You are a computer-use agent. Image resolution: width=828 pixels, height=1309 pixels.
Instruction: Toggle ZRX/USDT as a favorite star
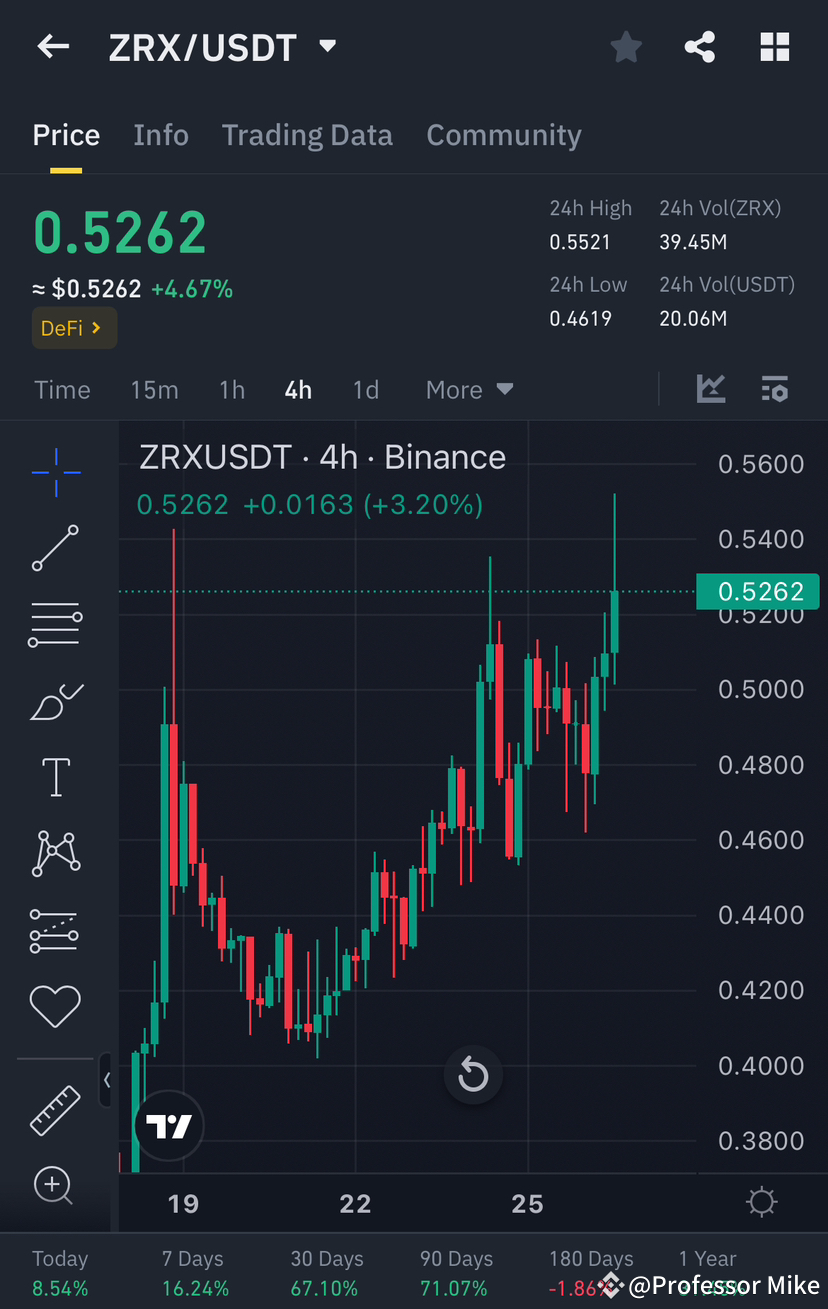[626, 46]
